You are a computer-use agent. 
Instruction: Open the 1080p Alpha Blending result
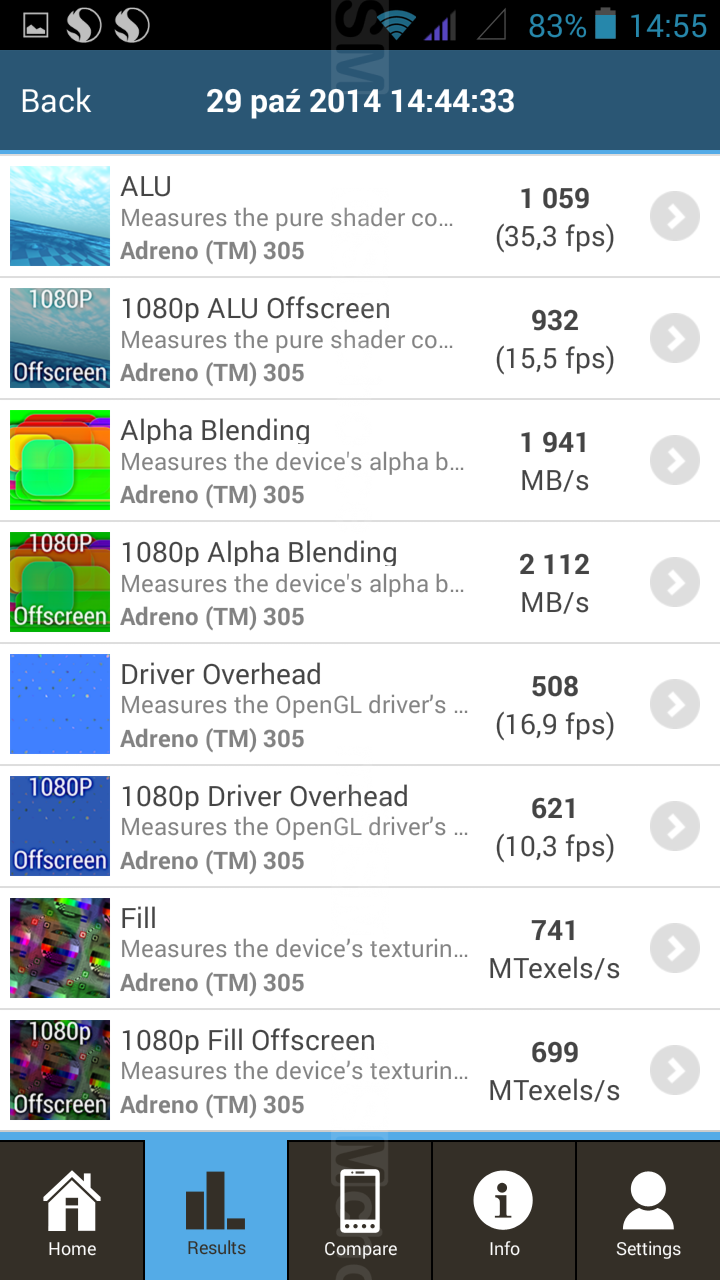[x=360, y=583]
